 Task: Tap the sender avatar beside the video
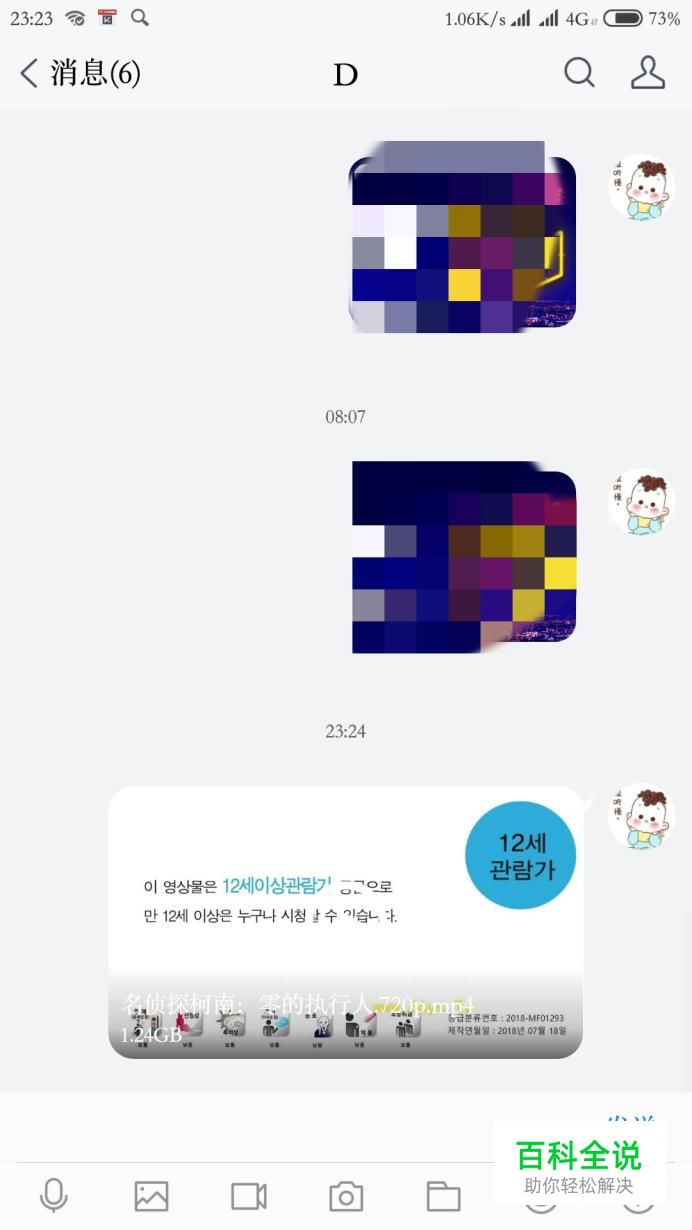point(641,816)
